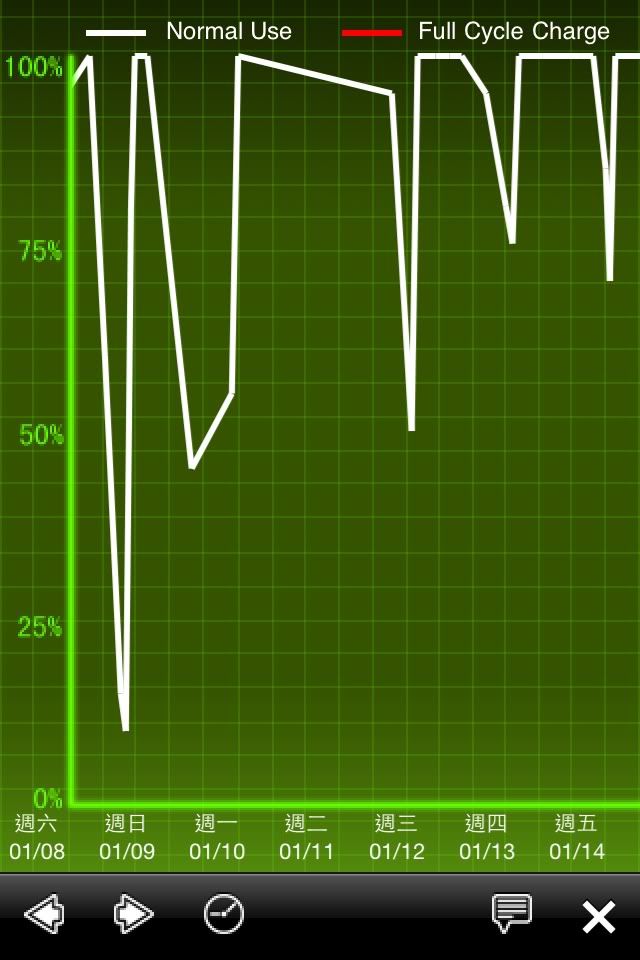Advance to the next week with right arrow
This screenshot has height=960, width=640.
coord(133,914)
